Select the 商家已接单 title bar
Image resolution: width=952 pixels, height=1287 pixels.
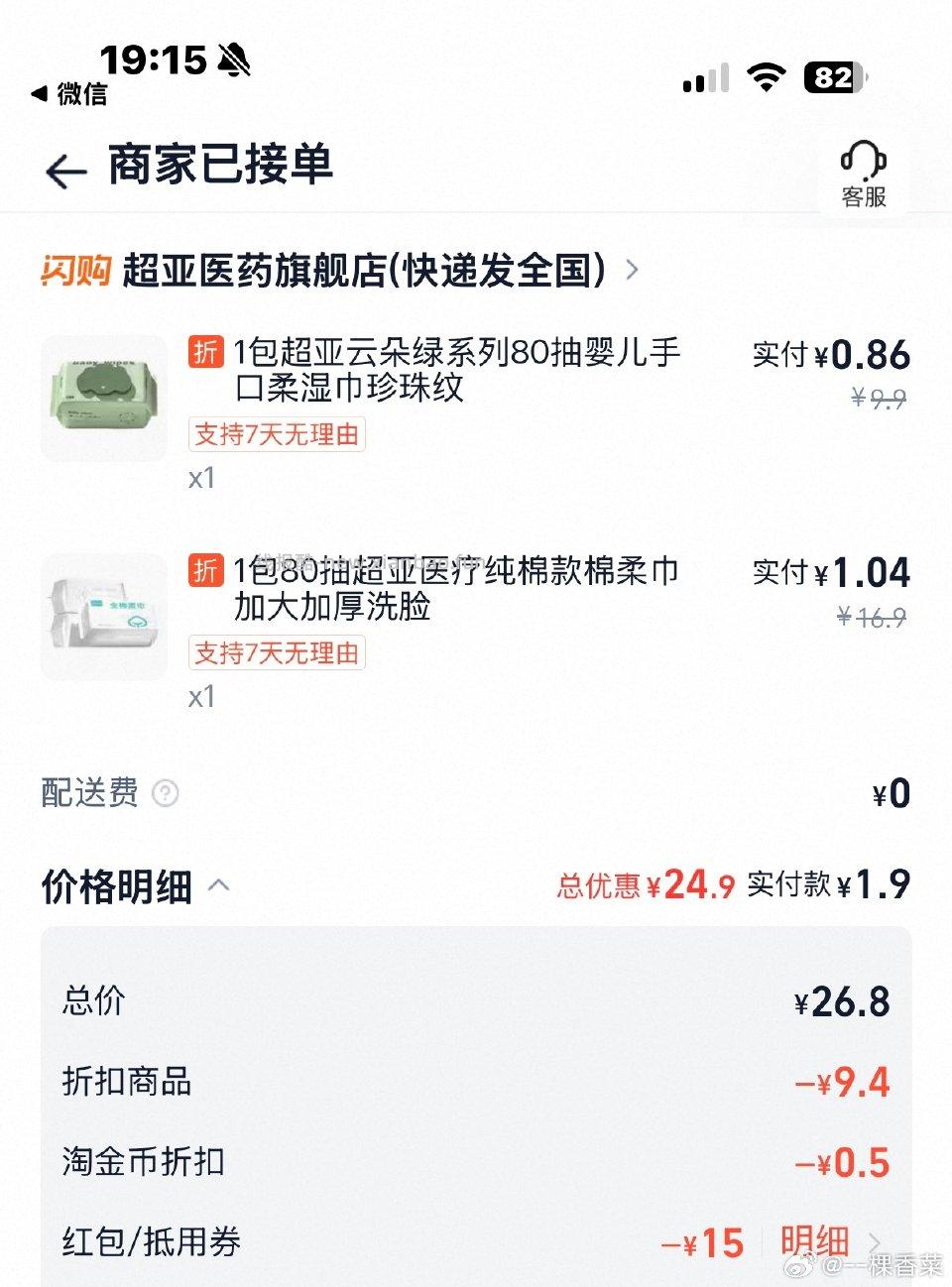[219, 168]
